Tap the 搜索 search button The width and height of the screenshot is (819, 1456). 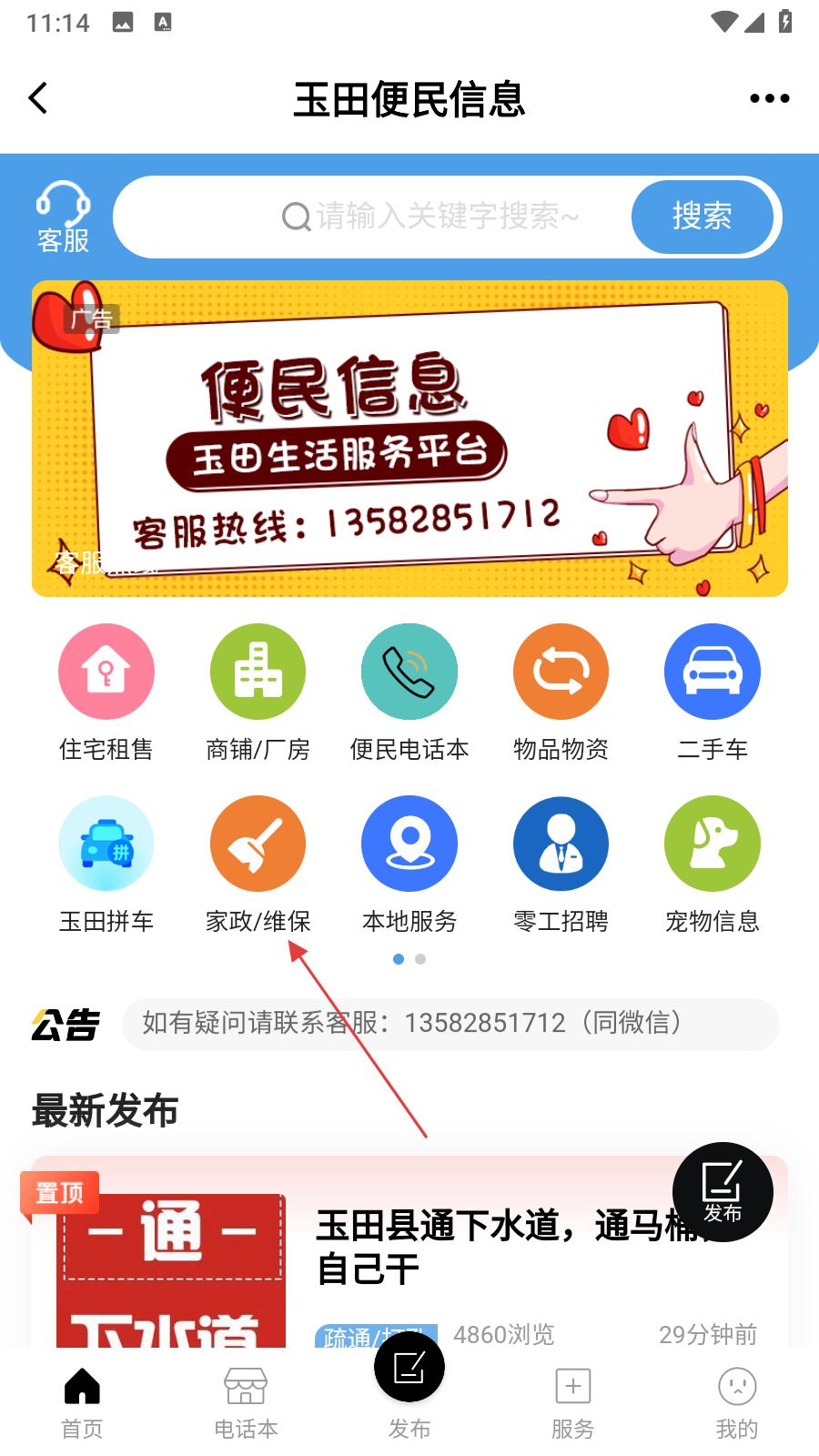click(x=702, y=217)
